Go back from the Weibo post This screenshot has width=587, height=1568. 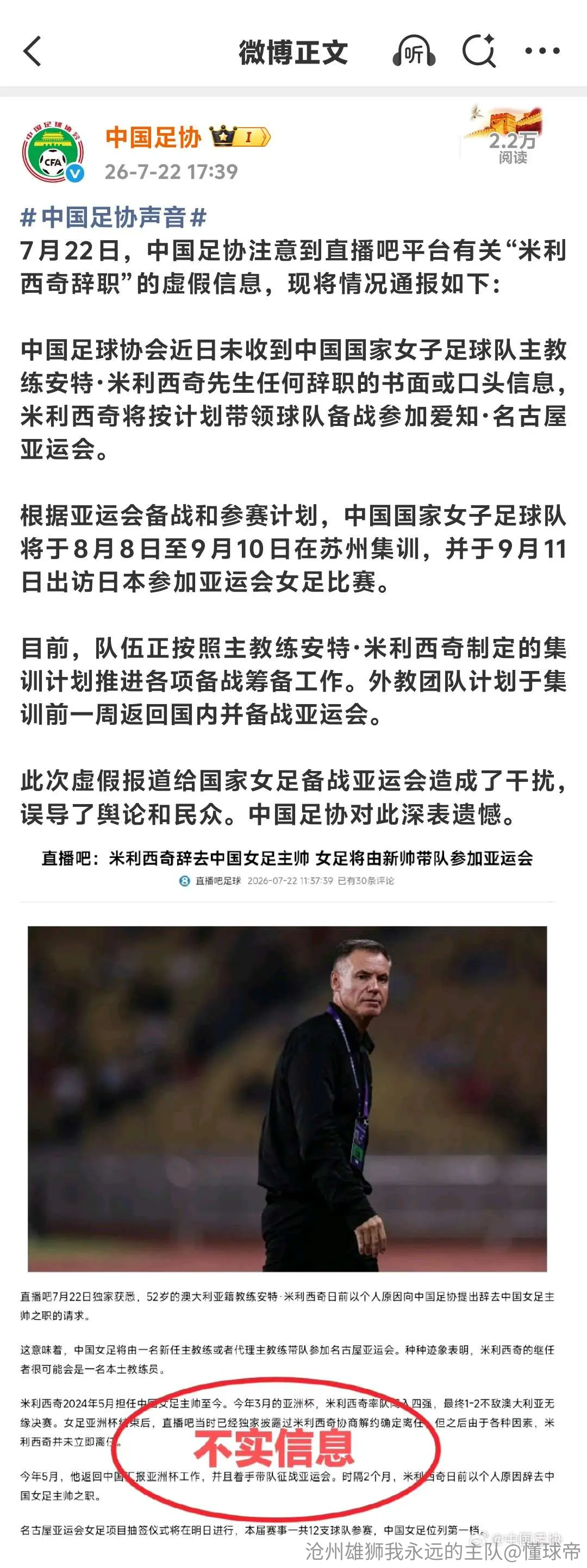(x=32, y=51)
